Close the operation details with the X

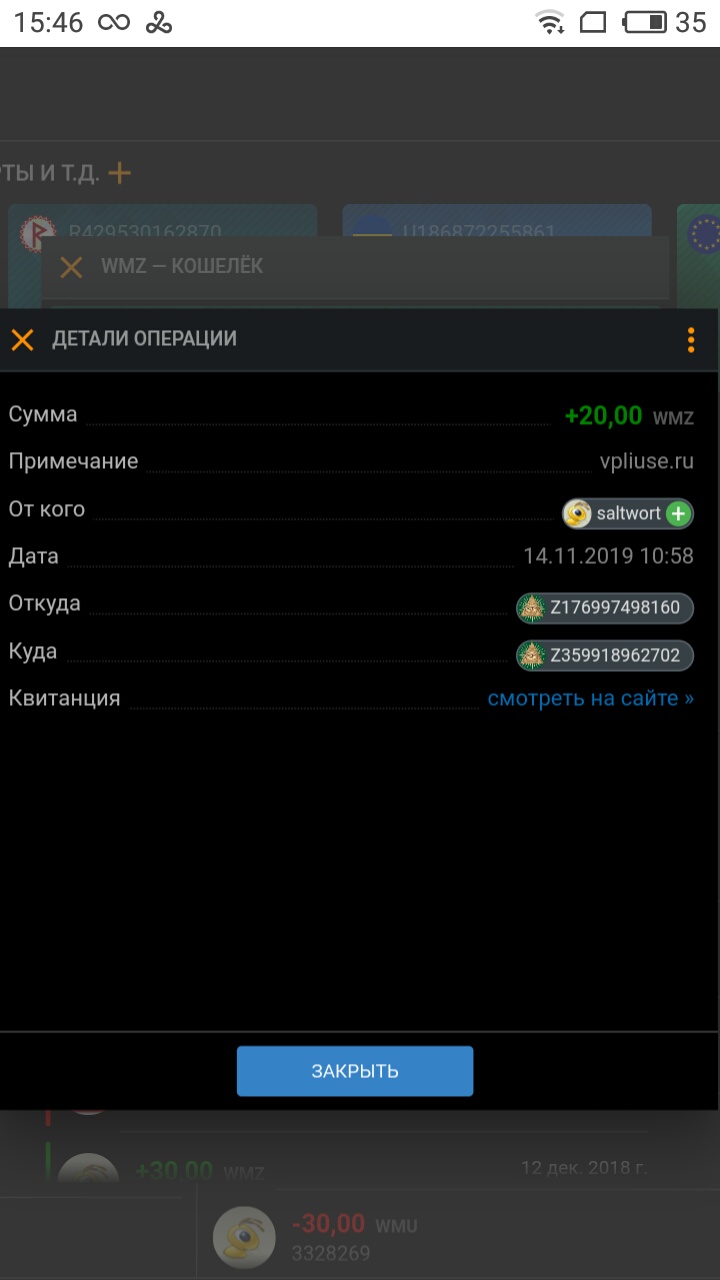[22, 340]
